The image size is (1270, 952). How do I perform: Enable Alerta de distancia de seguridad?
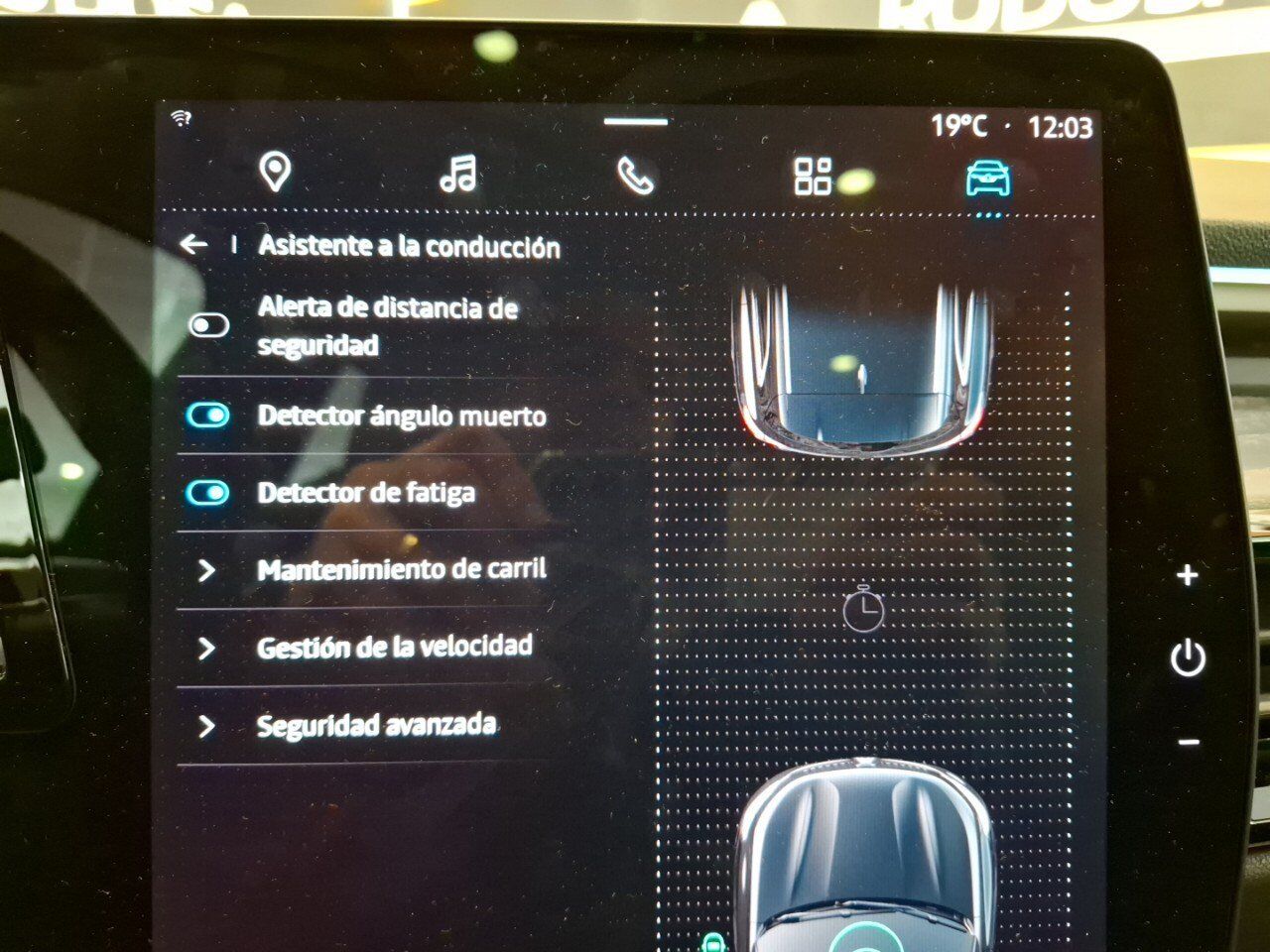pos(209,325)
